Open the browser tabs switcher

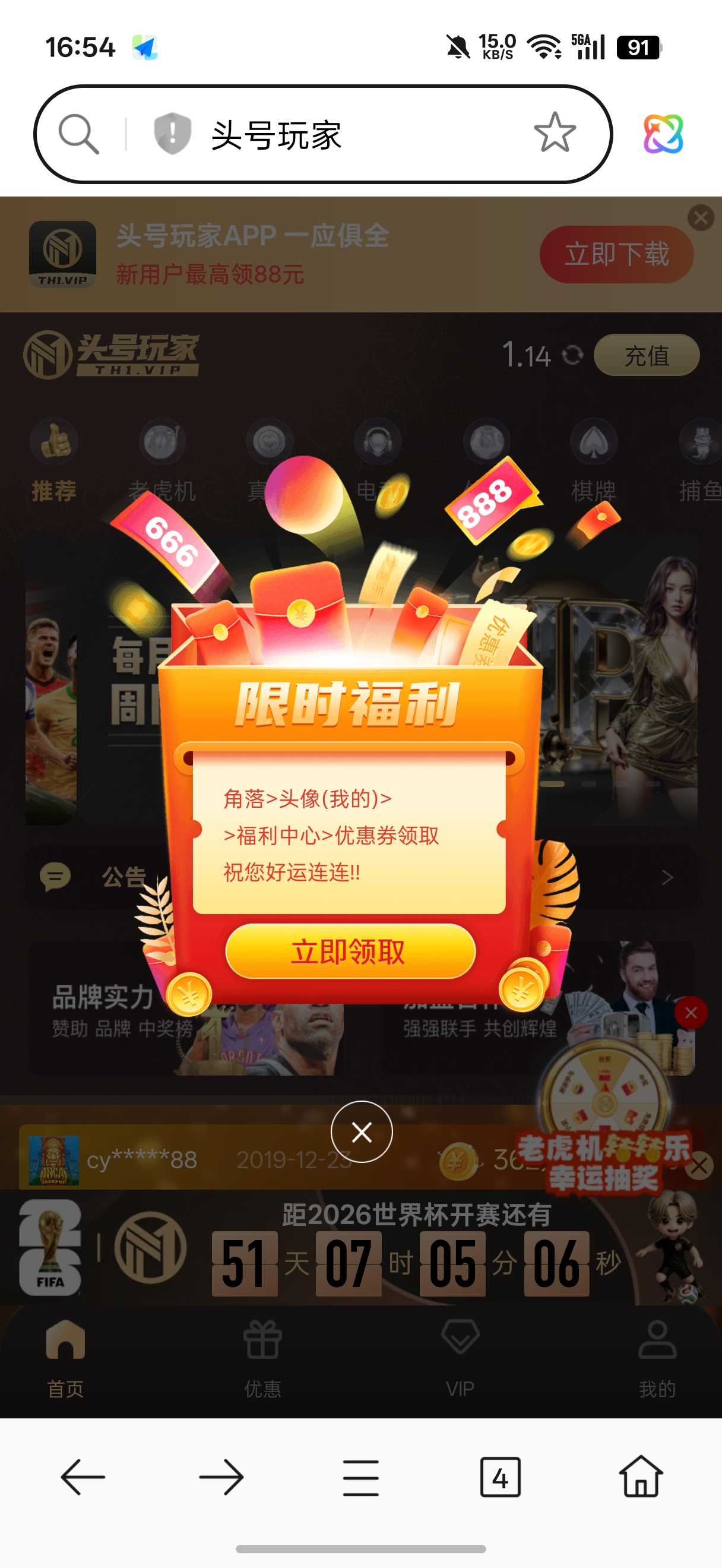(500, 1477)
